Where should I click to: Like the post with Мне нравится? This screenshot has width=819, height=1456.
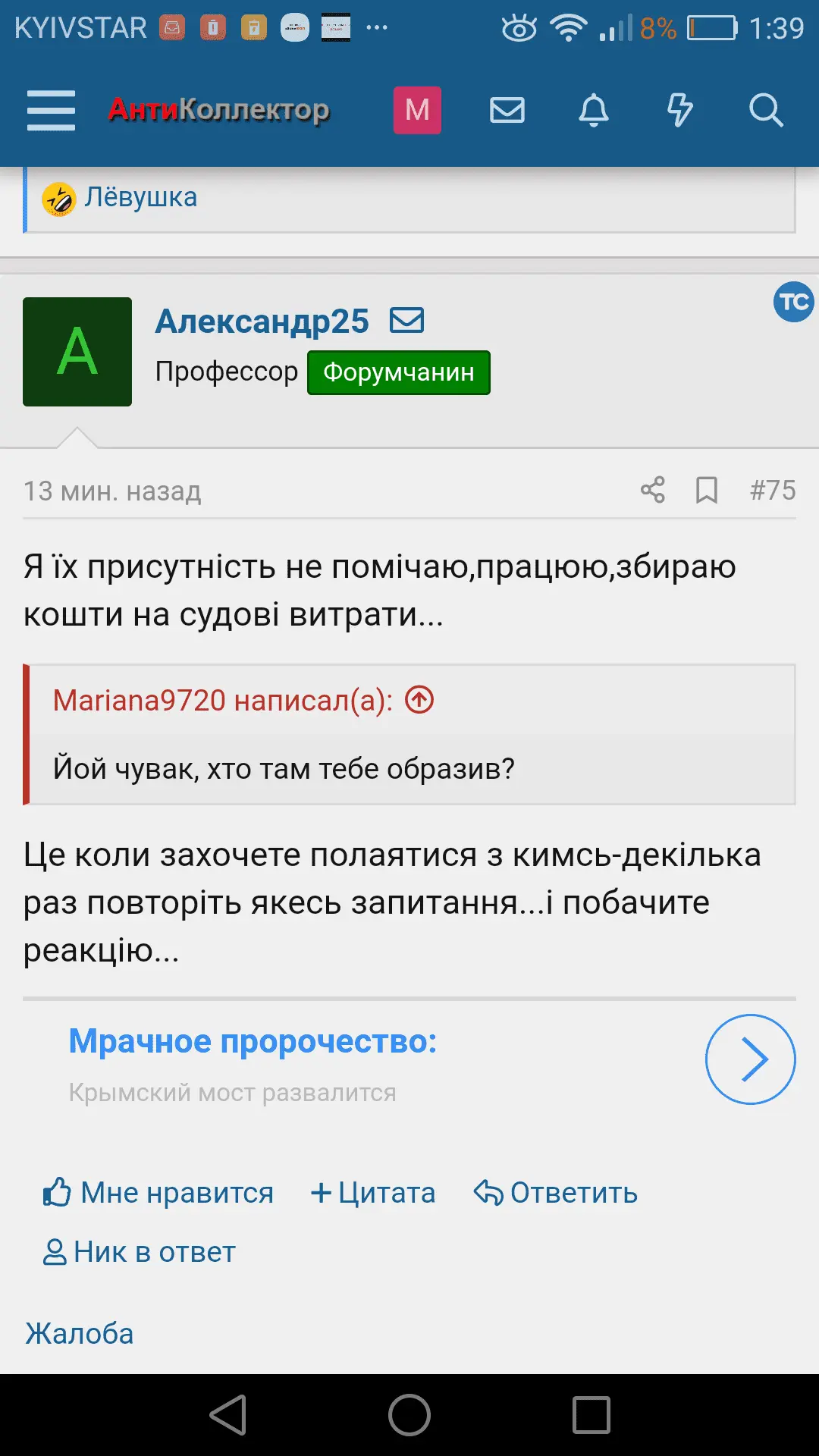point(158,1193)
